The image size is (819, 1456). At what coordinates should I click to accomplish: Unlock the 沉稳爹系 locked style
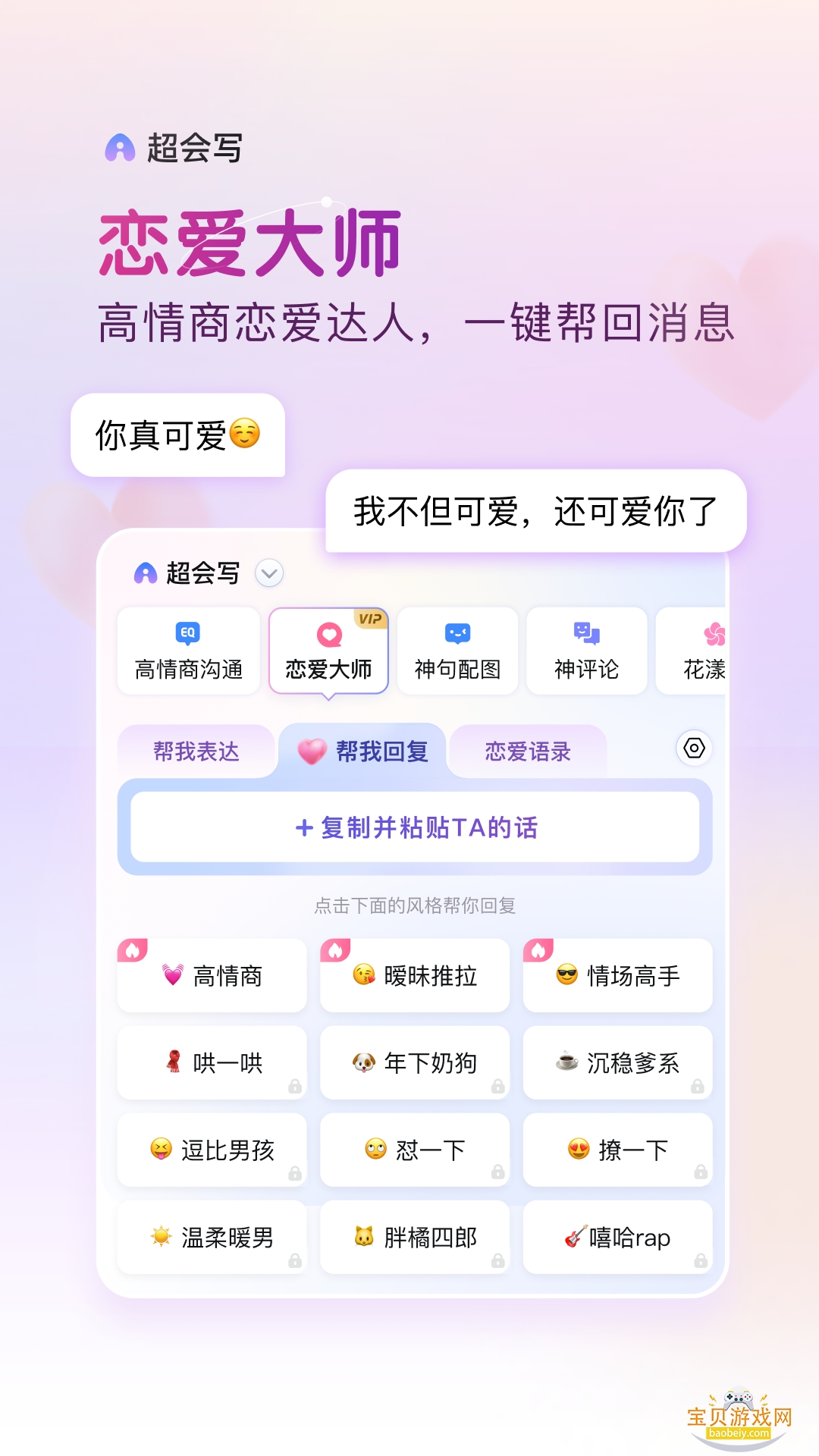pos(617,1063)
